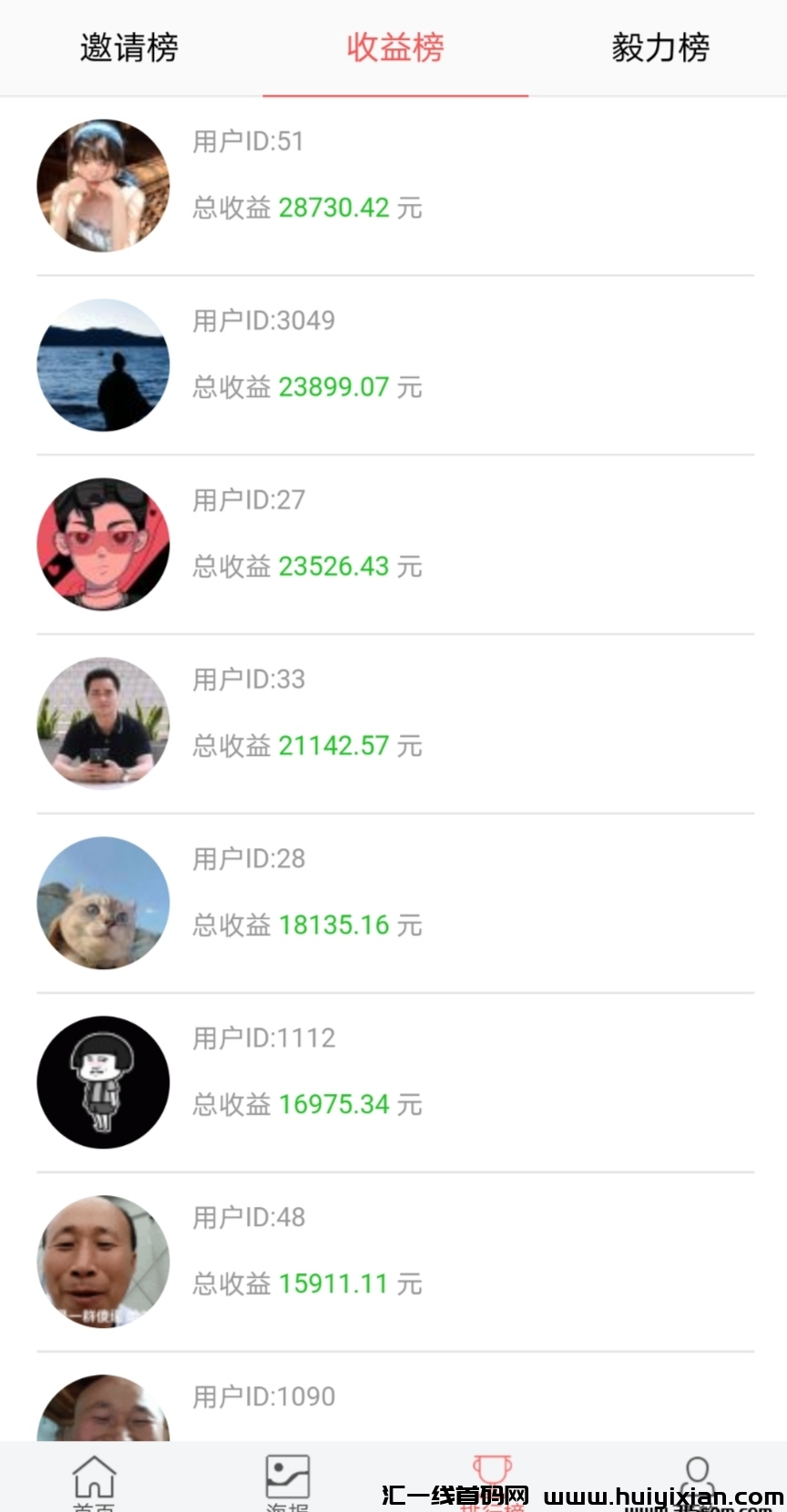Tap the row of 用户ID:28
Image resolution: width=787 pixels, height=1512 pixels.
coord(394,903)
